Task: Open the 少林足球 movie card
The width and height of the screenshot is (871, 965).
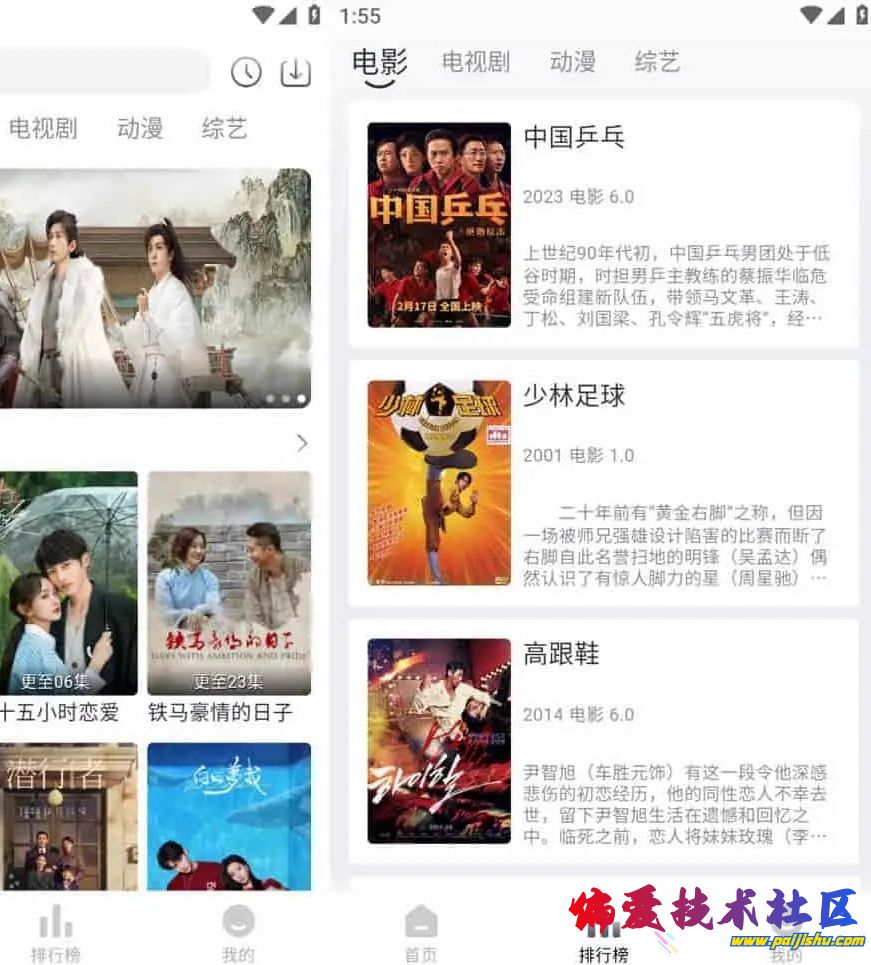Action: coord(603,482)
